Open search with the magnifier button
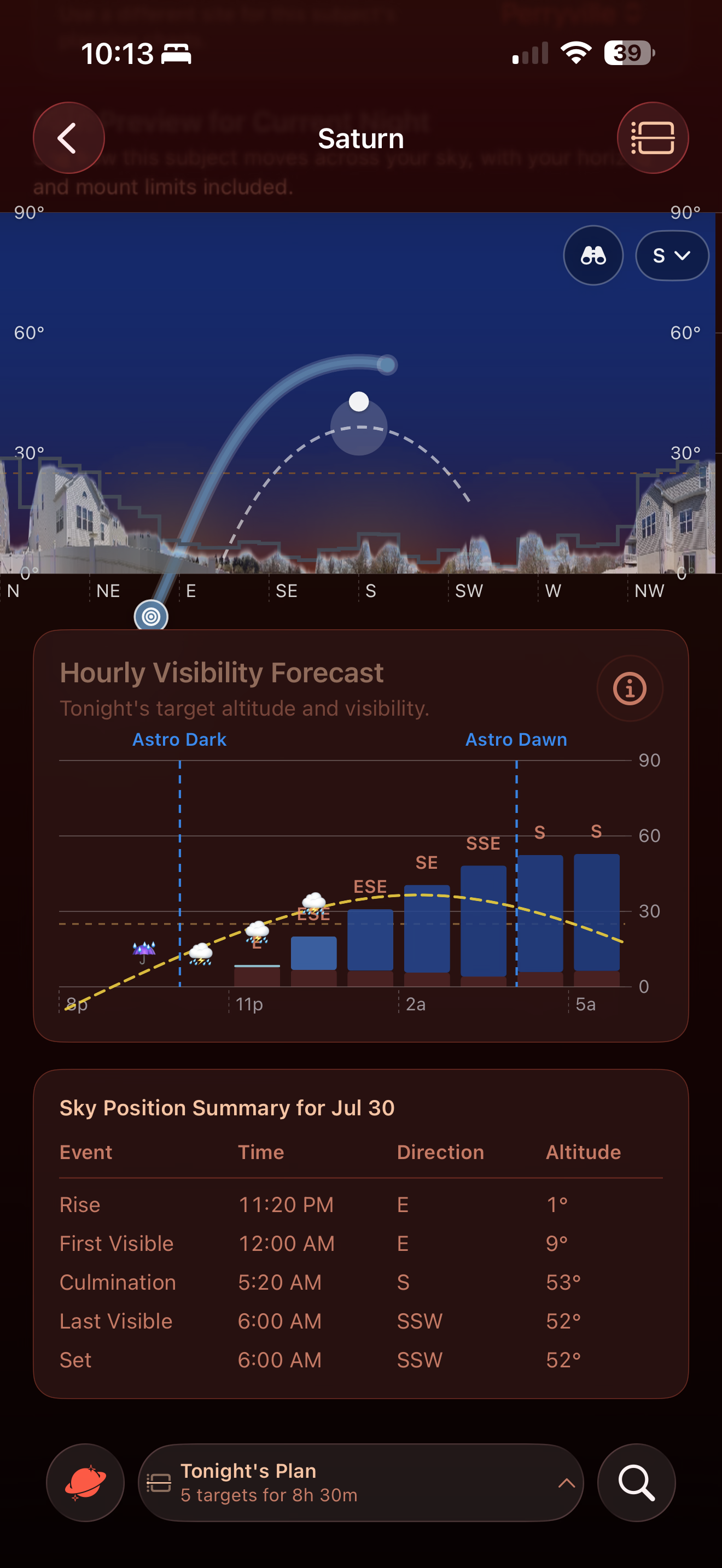Viewport: 722px width, 1568px height. tap(636, 1482)
